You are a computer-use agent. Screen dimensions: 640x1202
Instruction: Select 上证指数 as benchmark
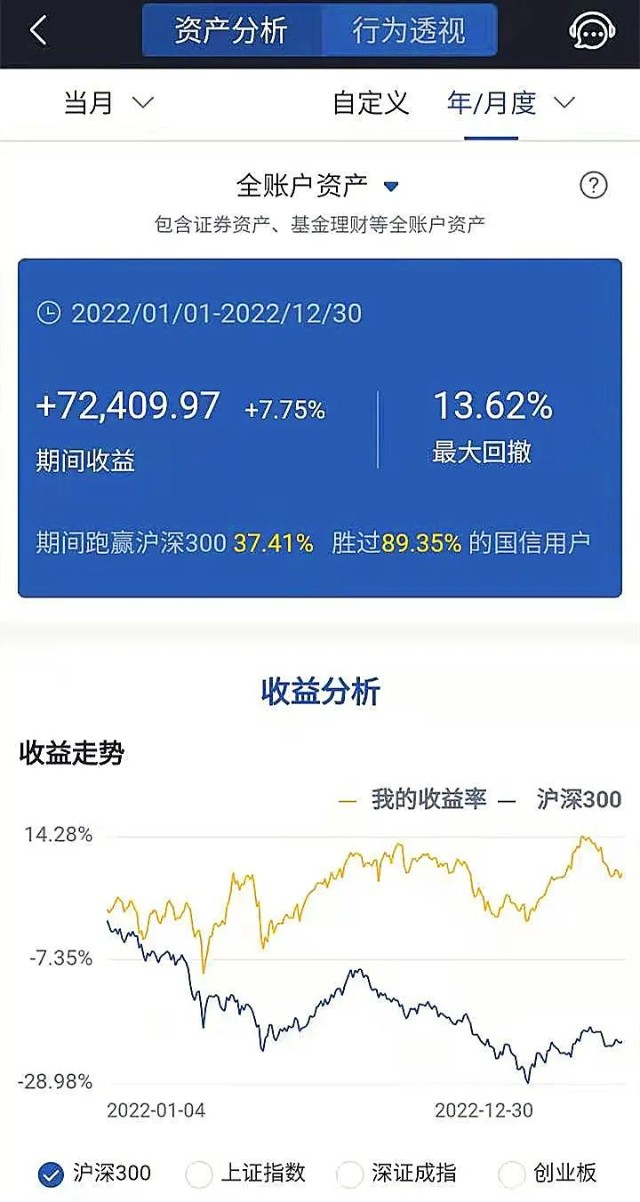tap(201, 1173)
